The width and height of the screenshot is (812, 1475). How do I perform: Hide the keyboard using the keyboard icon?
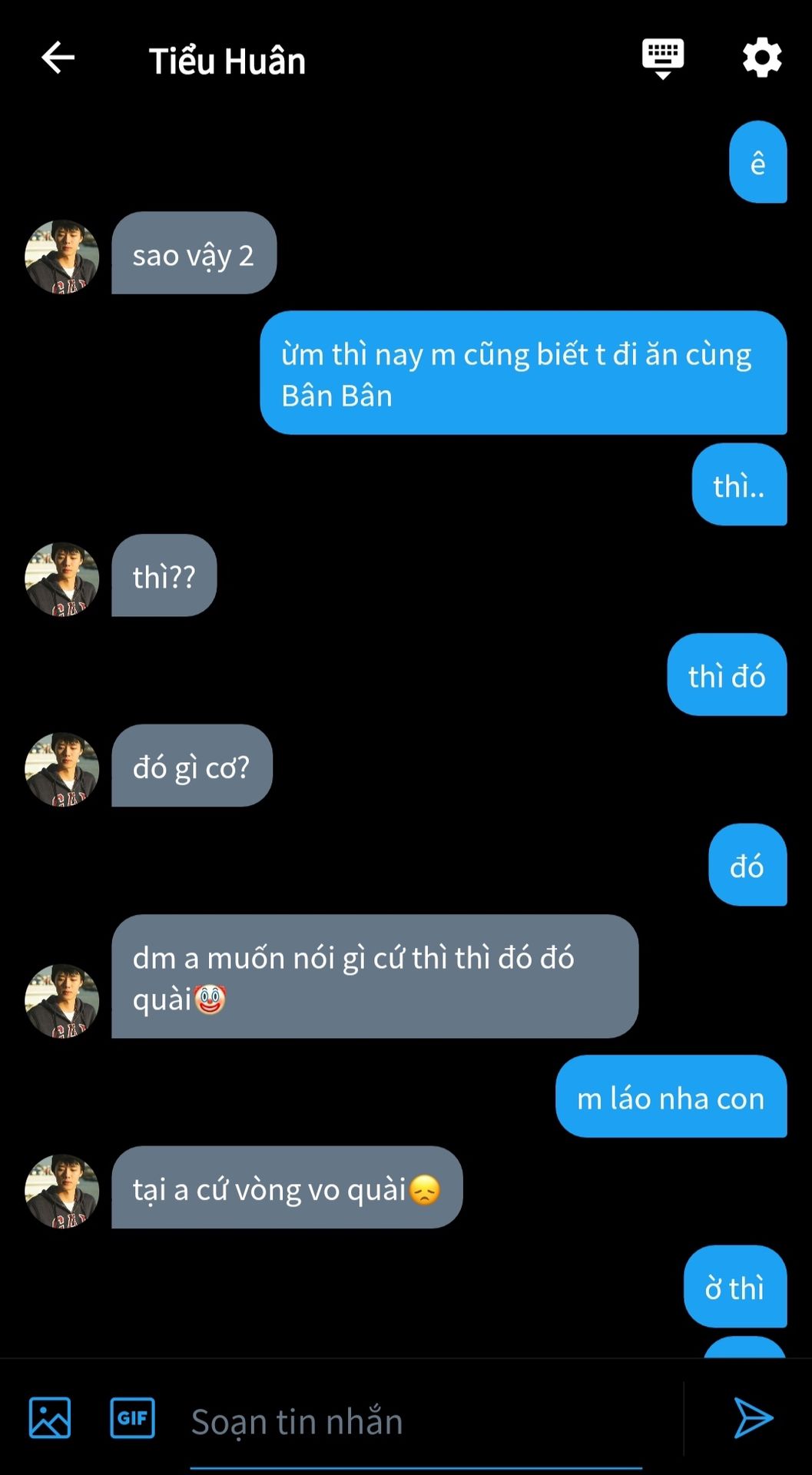point(662,58)
